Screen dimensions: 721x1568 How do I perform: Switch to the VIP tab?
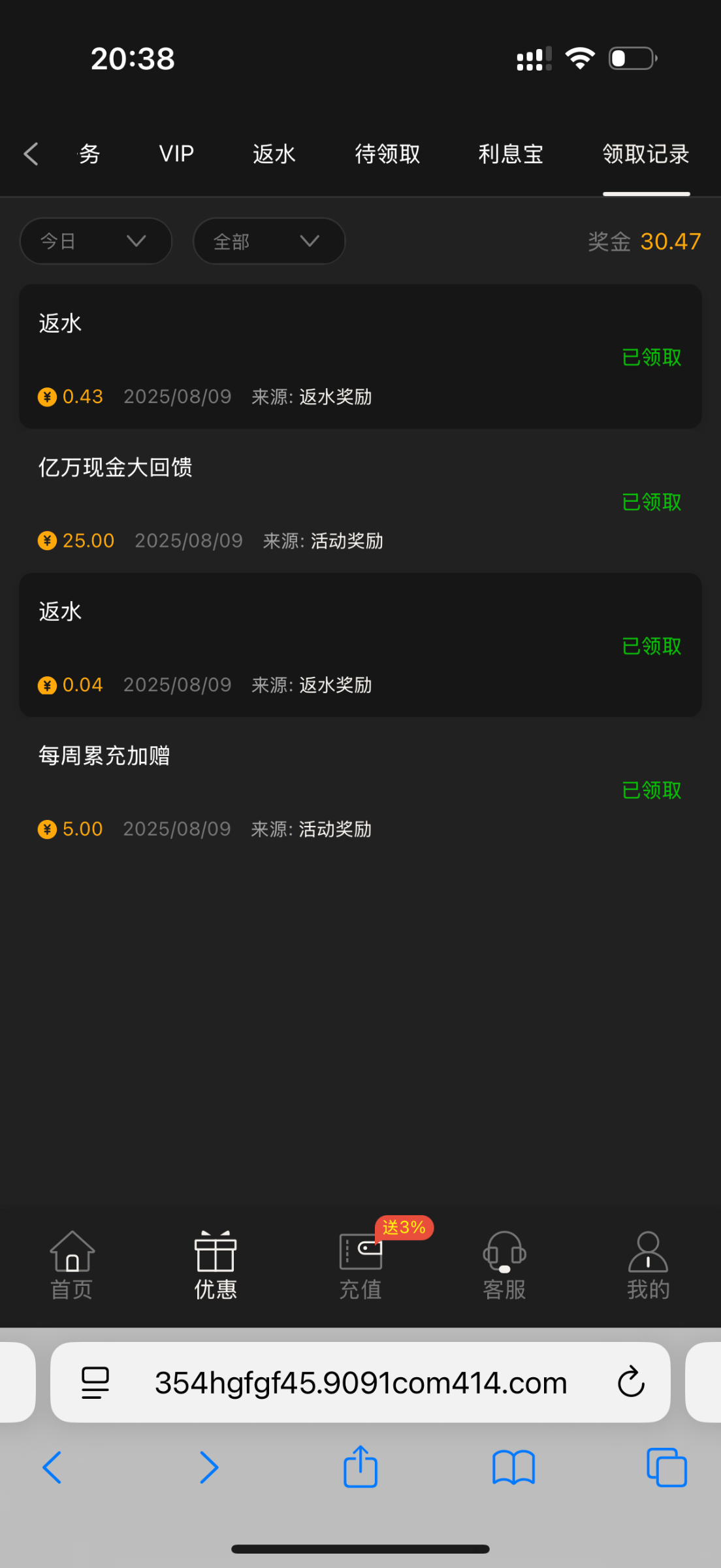[x=176, y=154]
